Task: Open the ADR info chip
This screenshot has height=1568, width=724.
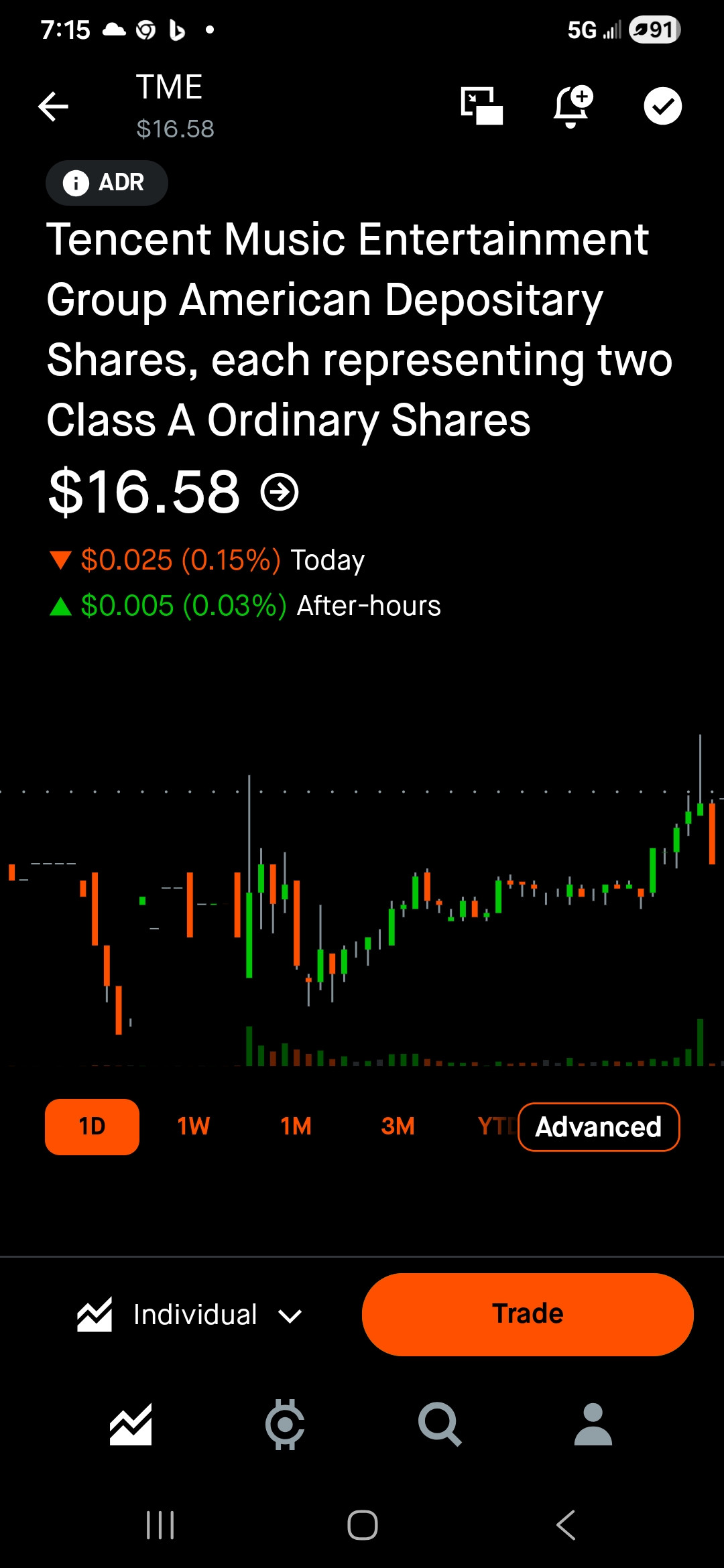Action: point(107,183)
